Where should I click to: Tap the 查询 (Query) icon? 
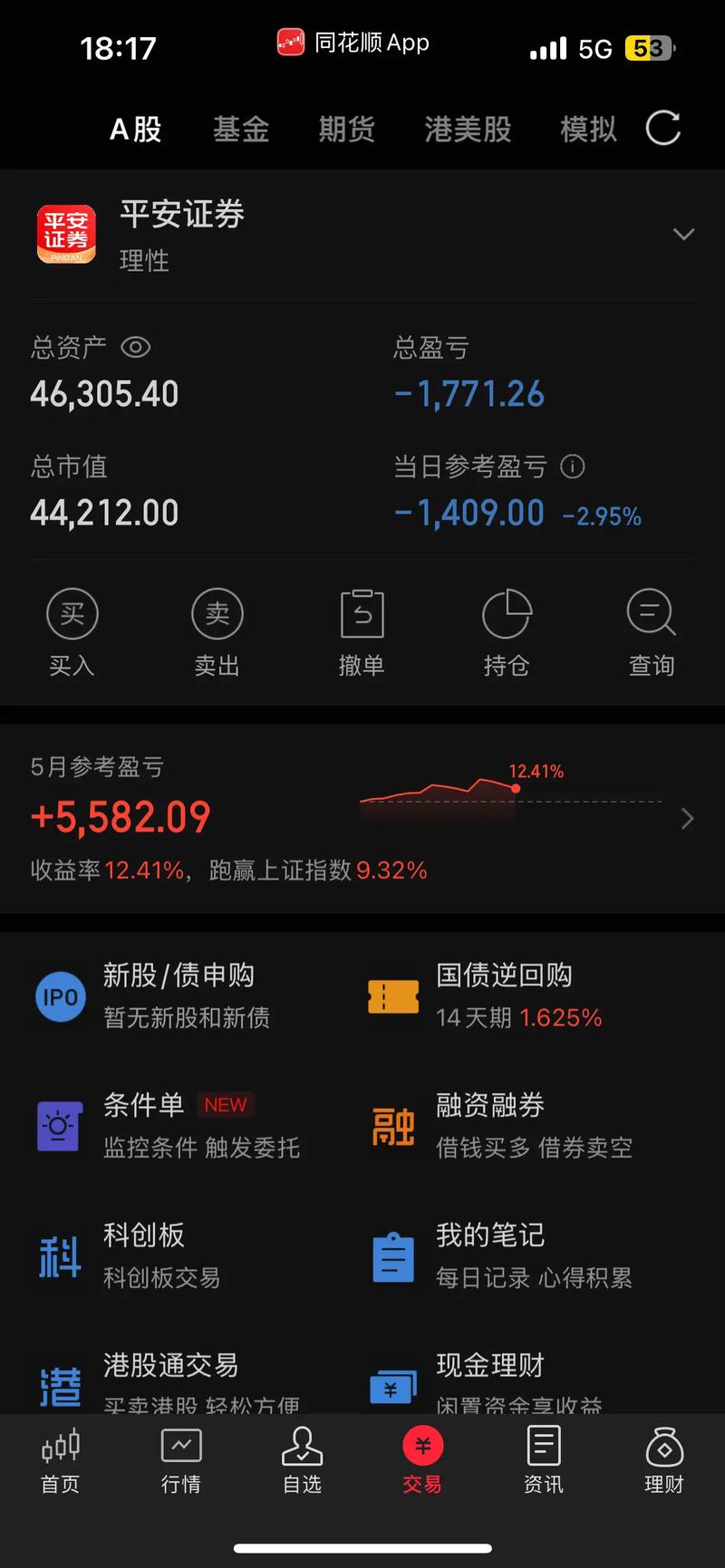[x=652, y=613]
